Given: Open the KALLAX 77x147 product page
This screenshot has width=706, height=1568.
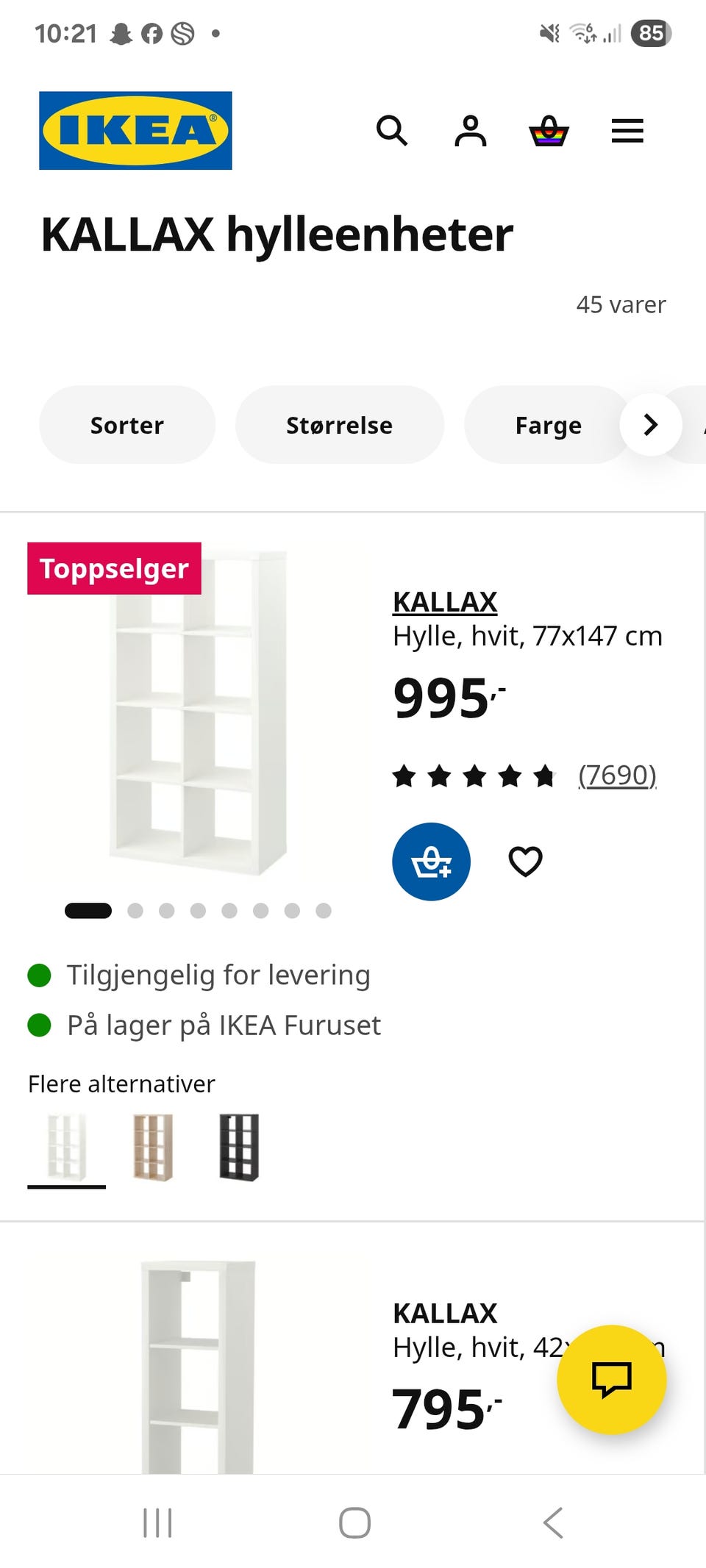Looking at the screenshot, I should tap(444, 601).
